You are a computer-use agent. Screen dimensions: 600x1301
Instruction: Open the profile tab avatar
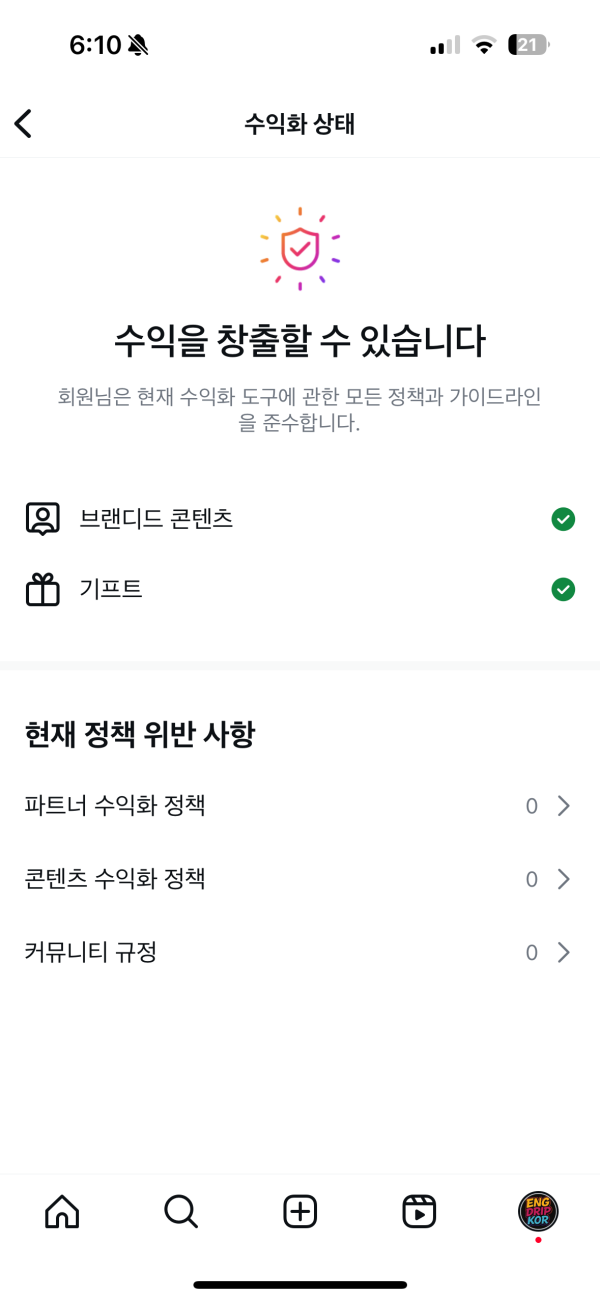coord(538,1212)
